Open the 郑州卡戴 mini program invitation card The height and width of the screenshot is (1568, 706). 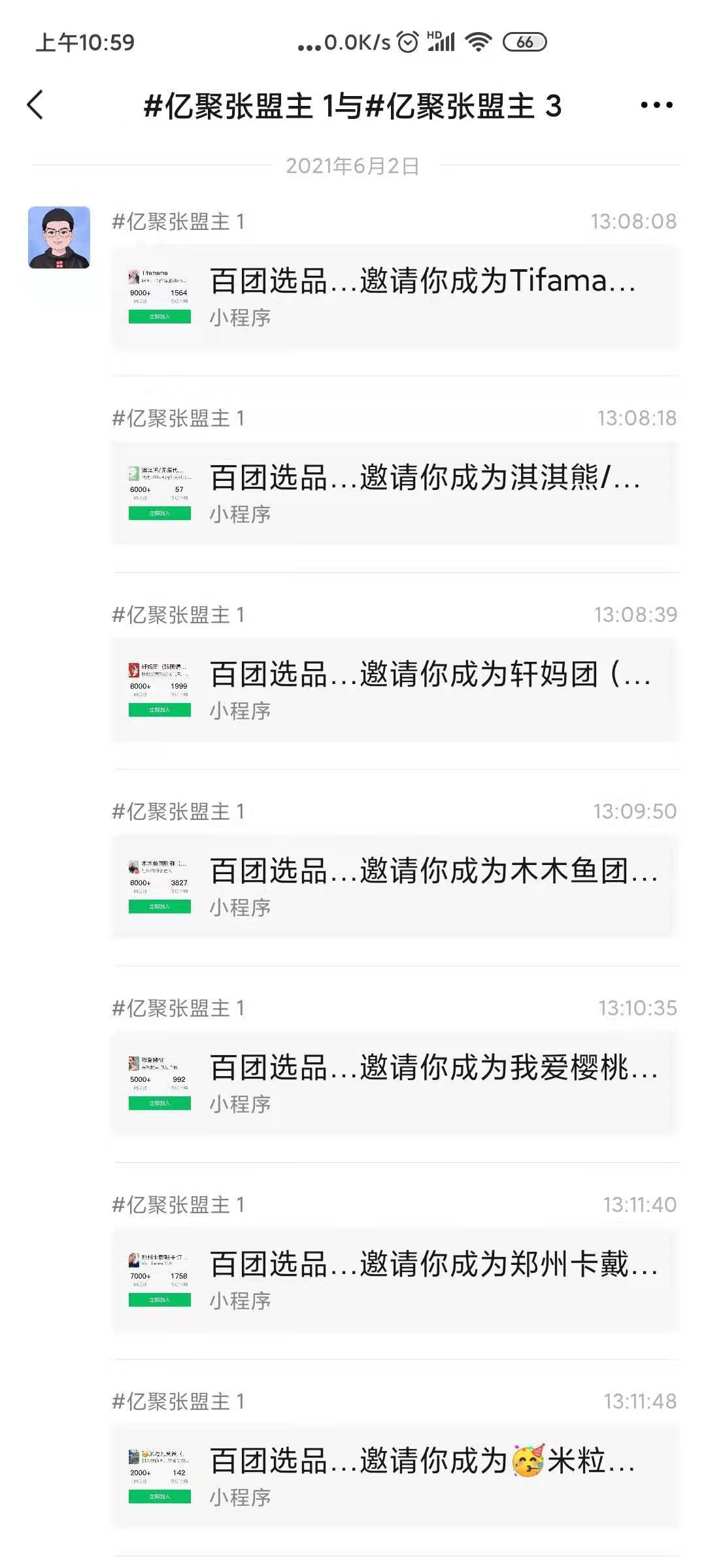(395, 1280)
